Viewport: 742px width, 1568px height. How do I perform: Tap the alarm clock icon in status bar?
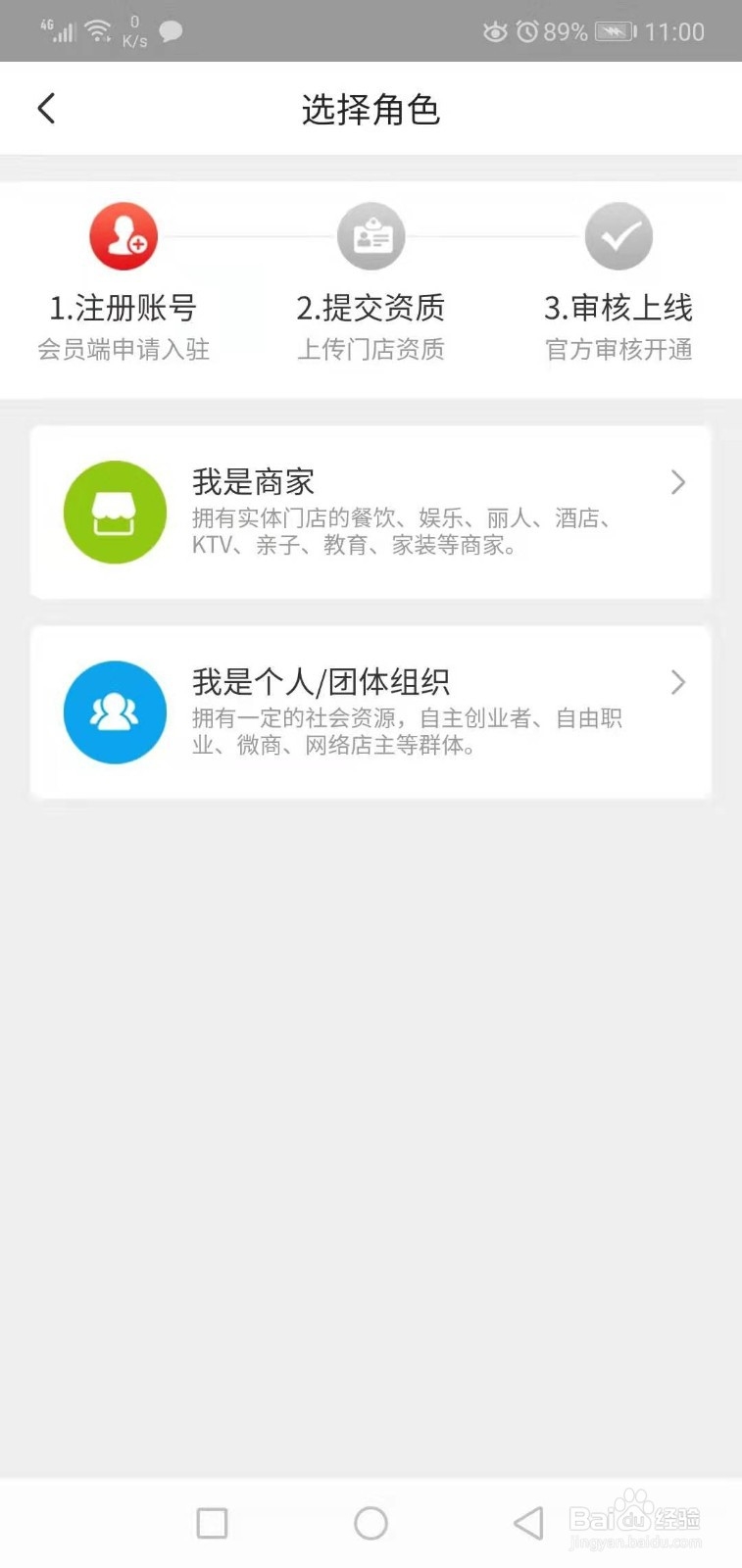click(x=529, y=31)
